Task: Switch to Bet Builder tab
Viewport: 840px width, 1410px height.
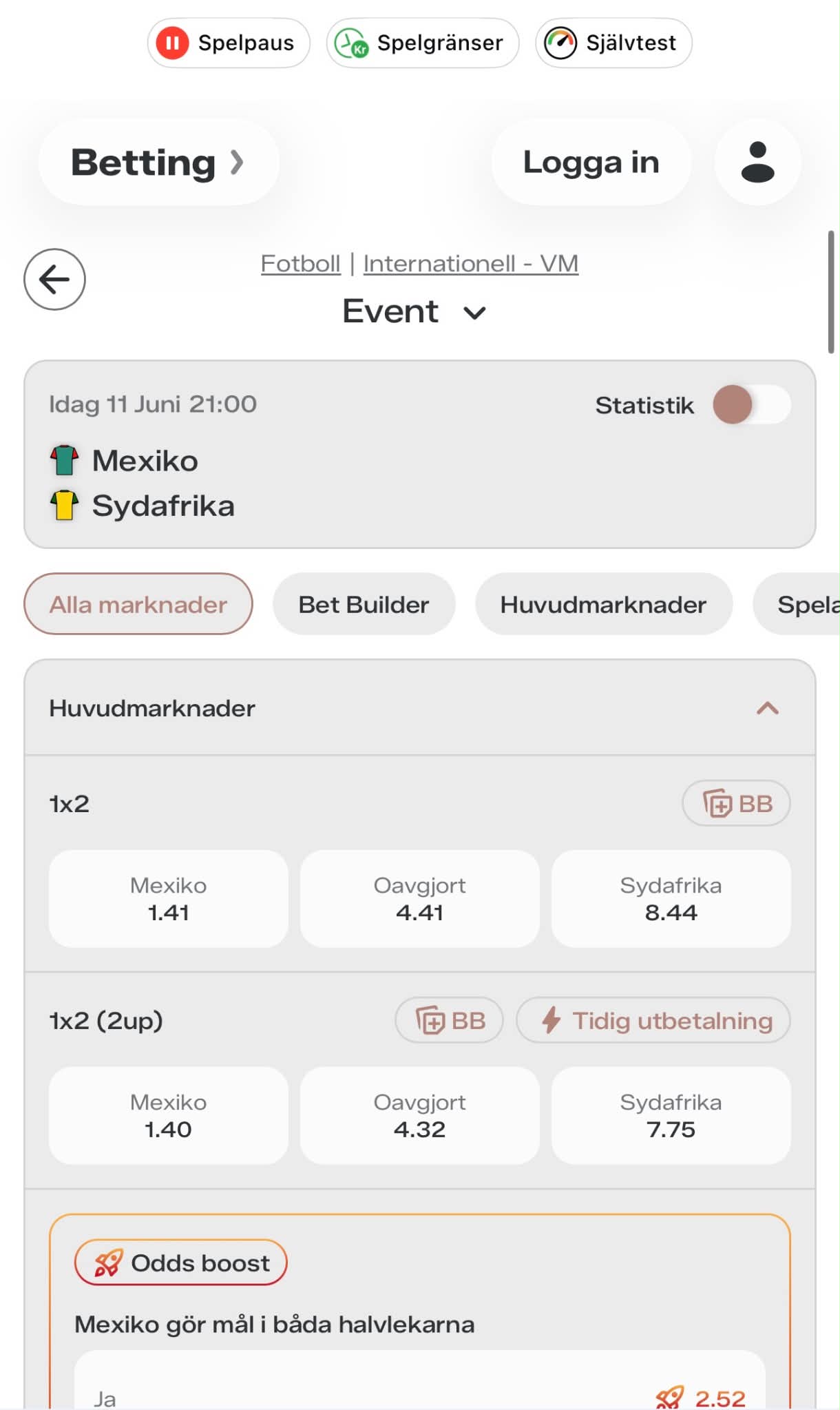Action: (x=364, y=604)
